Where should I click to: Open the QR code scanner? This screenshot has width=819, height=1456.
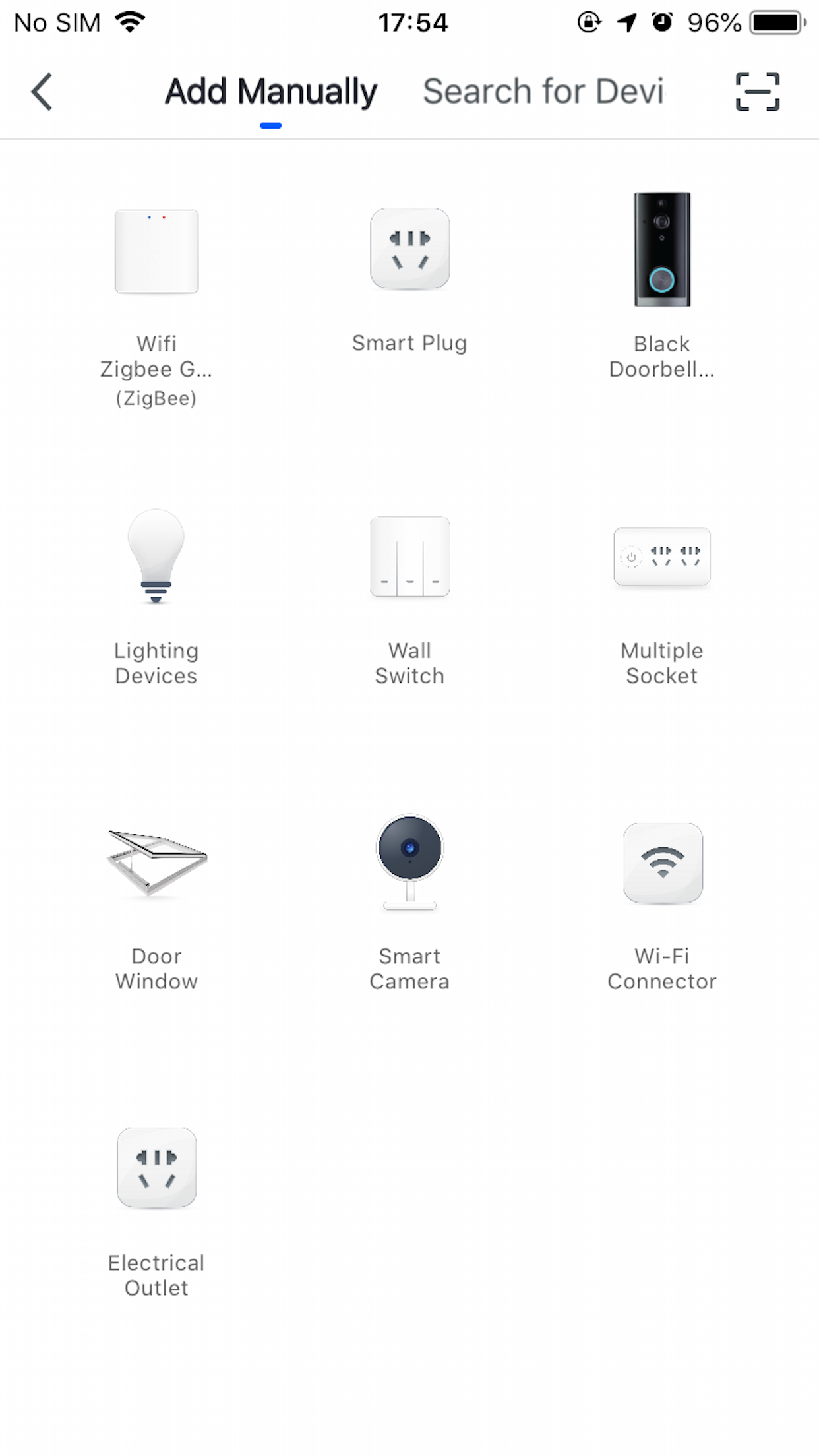(x=757, y=92)
